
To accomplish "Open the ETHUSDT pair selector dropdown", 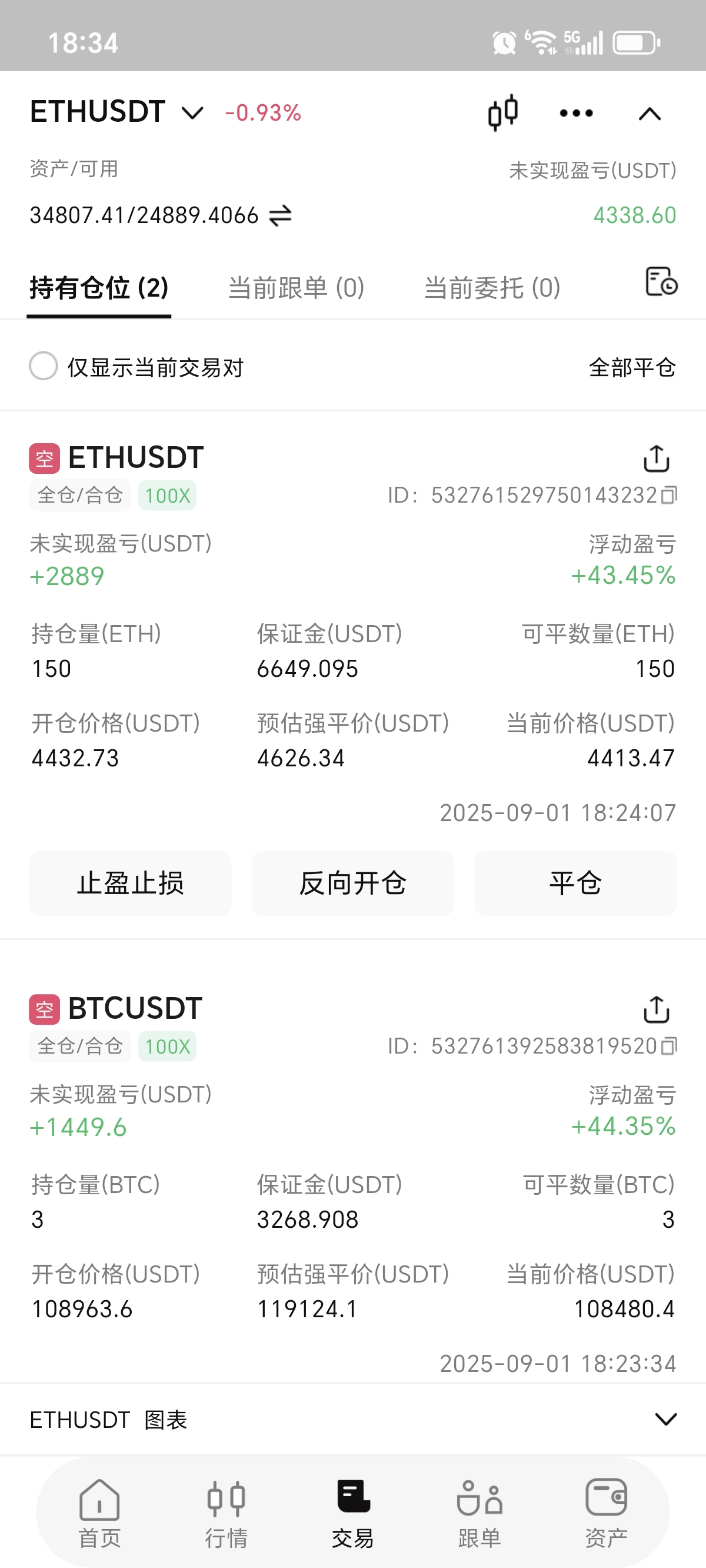I will coord(191,112).
